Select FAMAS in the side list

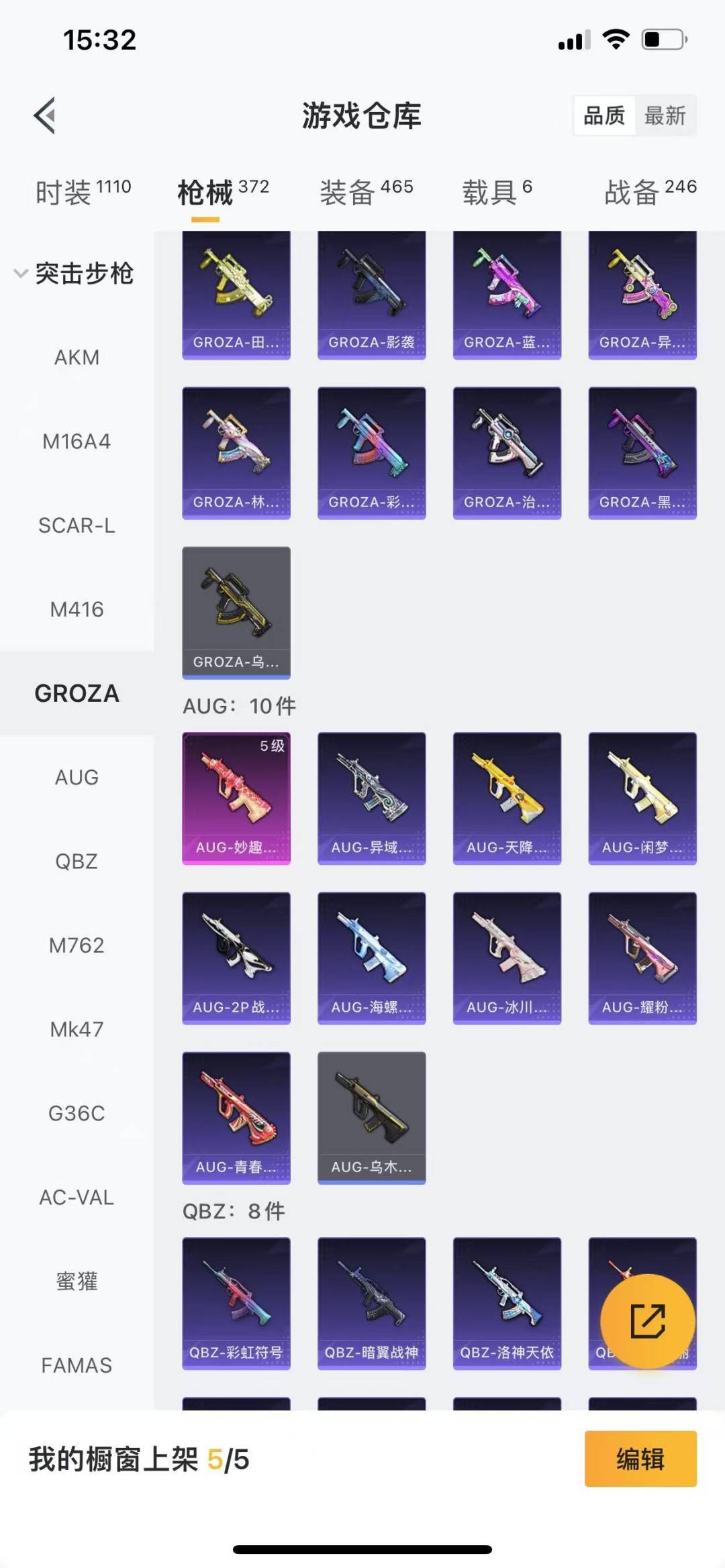tap(77, 1365)
